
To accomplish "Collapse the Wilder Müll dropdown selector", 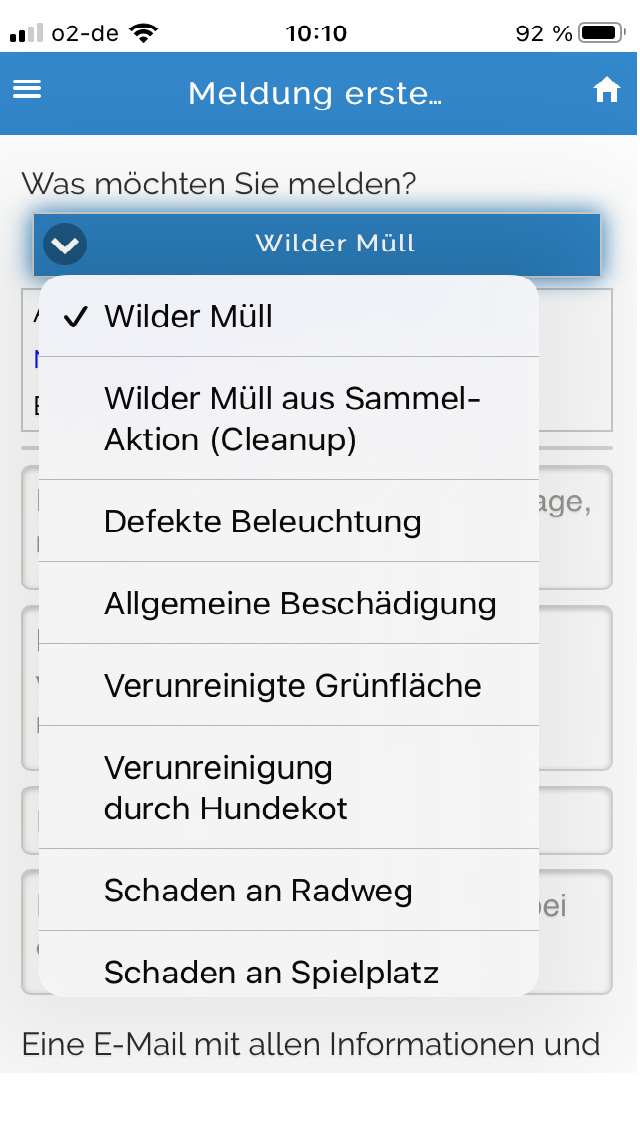I will tap(317, 243).
